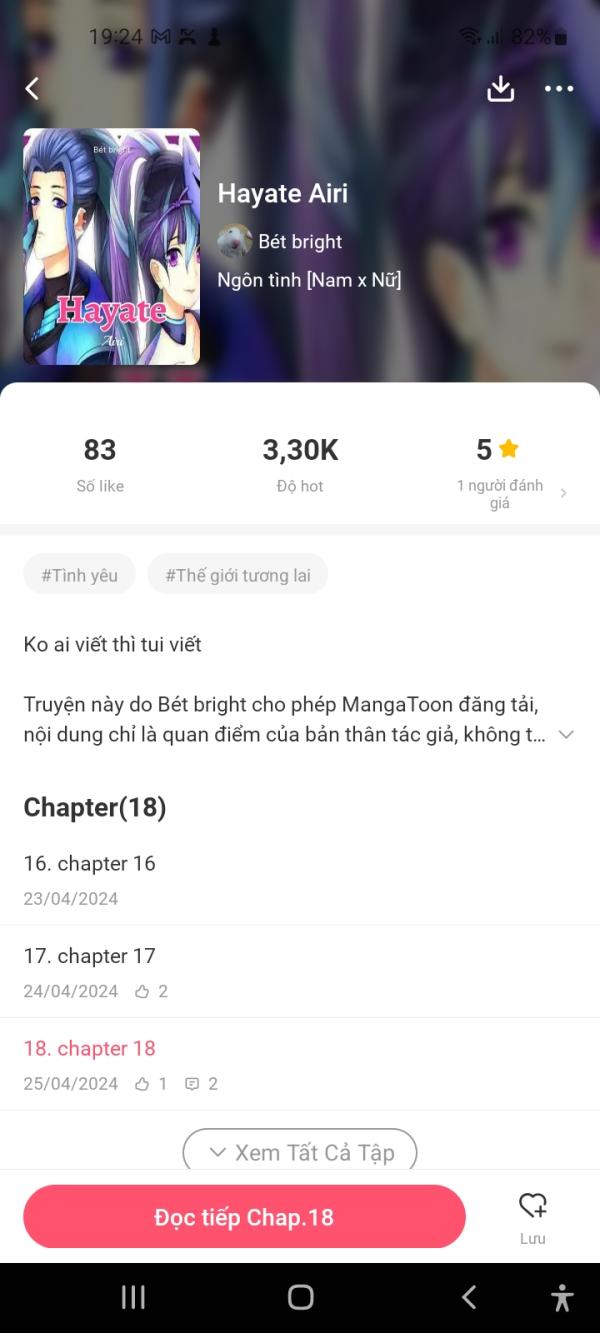The image size is (600, 1333).
Task: Continue reading with Đọc tiếp Chap.18
Action: pyautogui.click(x=244, y=1217)
